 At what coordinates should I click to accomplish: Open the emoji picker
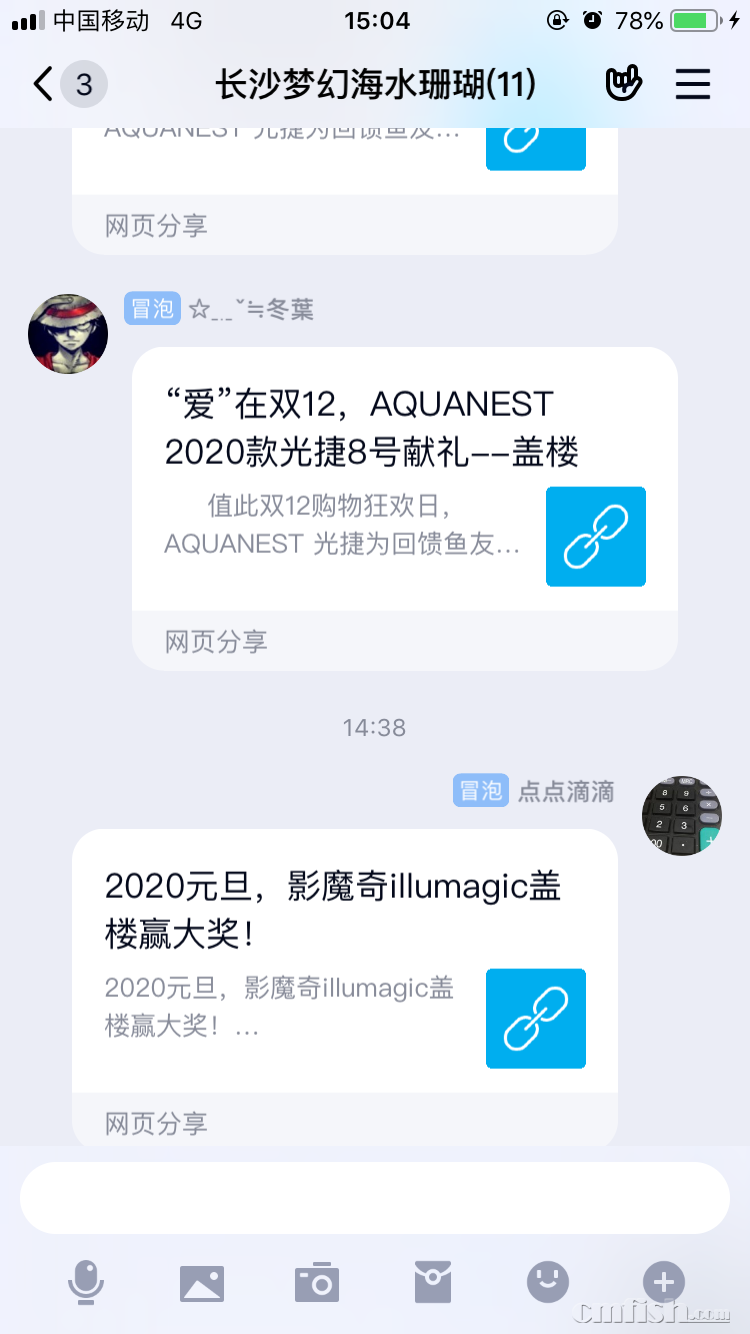(548, 1282)
